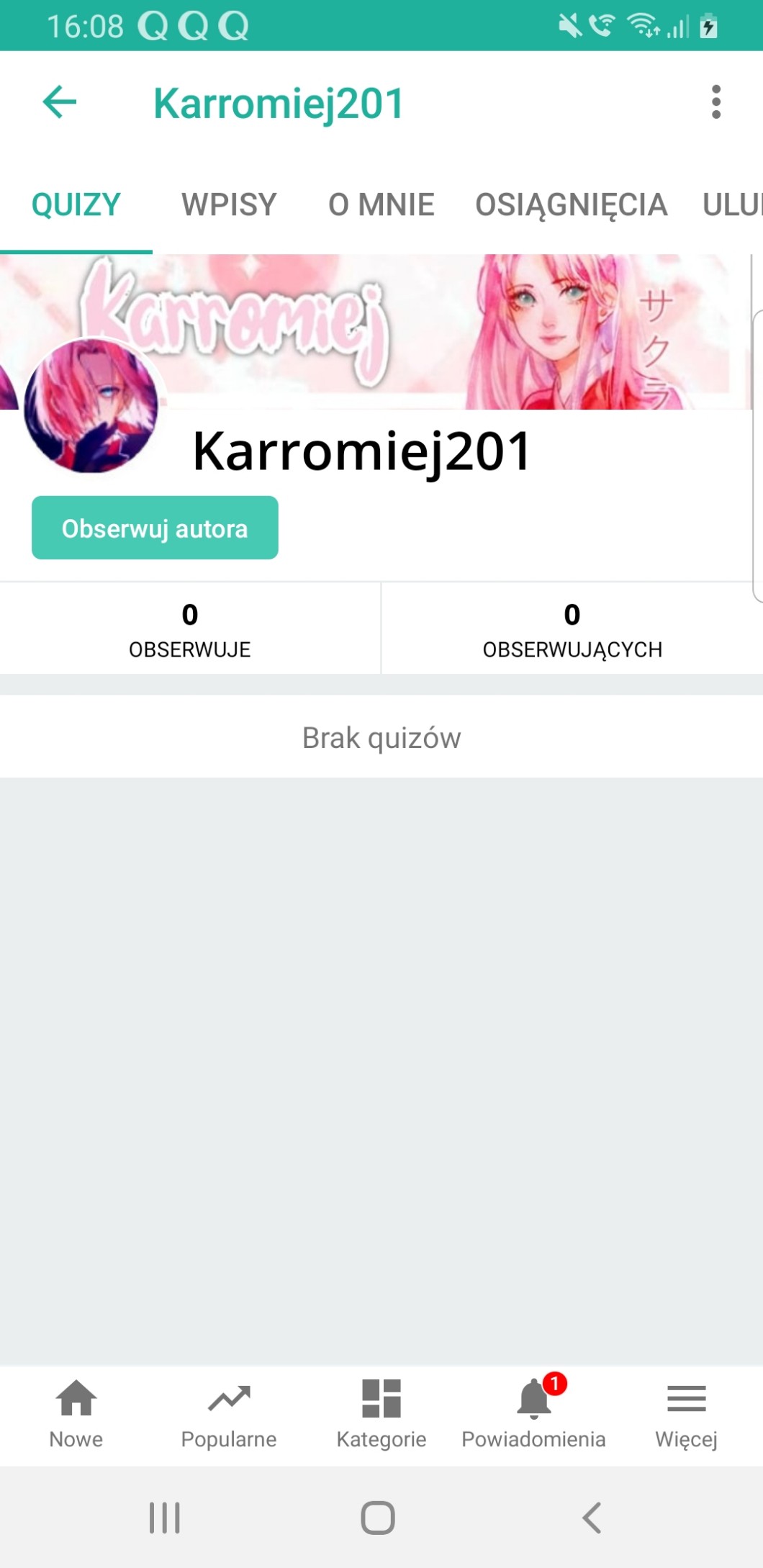Tap the Obserwuj autora button

pyautogui.click(x=155, y=528)
